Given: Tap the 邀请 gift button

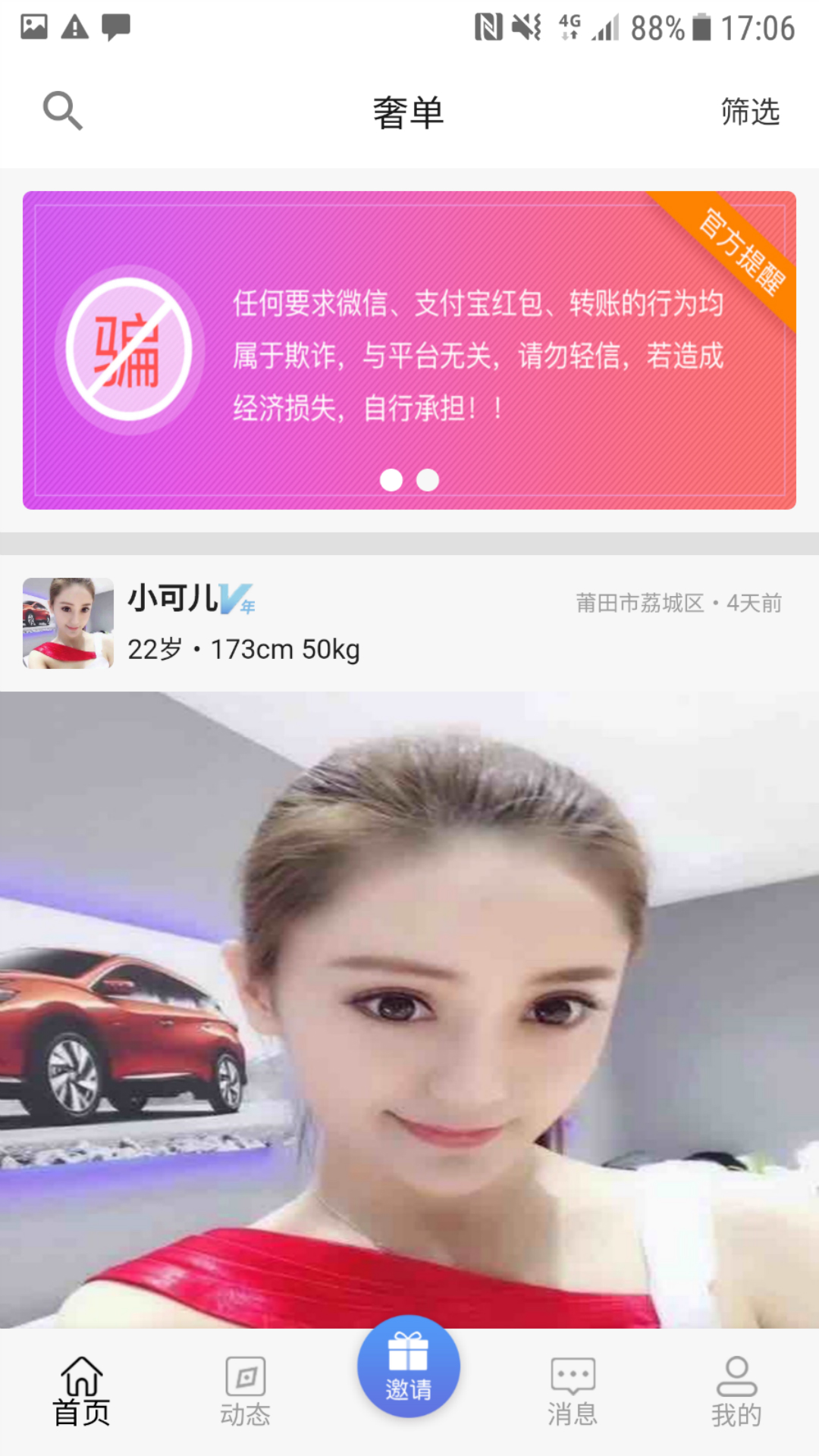Looking at the screenshot, I should pyautogui.click(x=409, y=1367).
